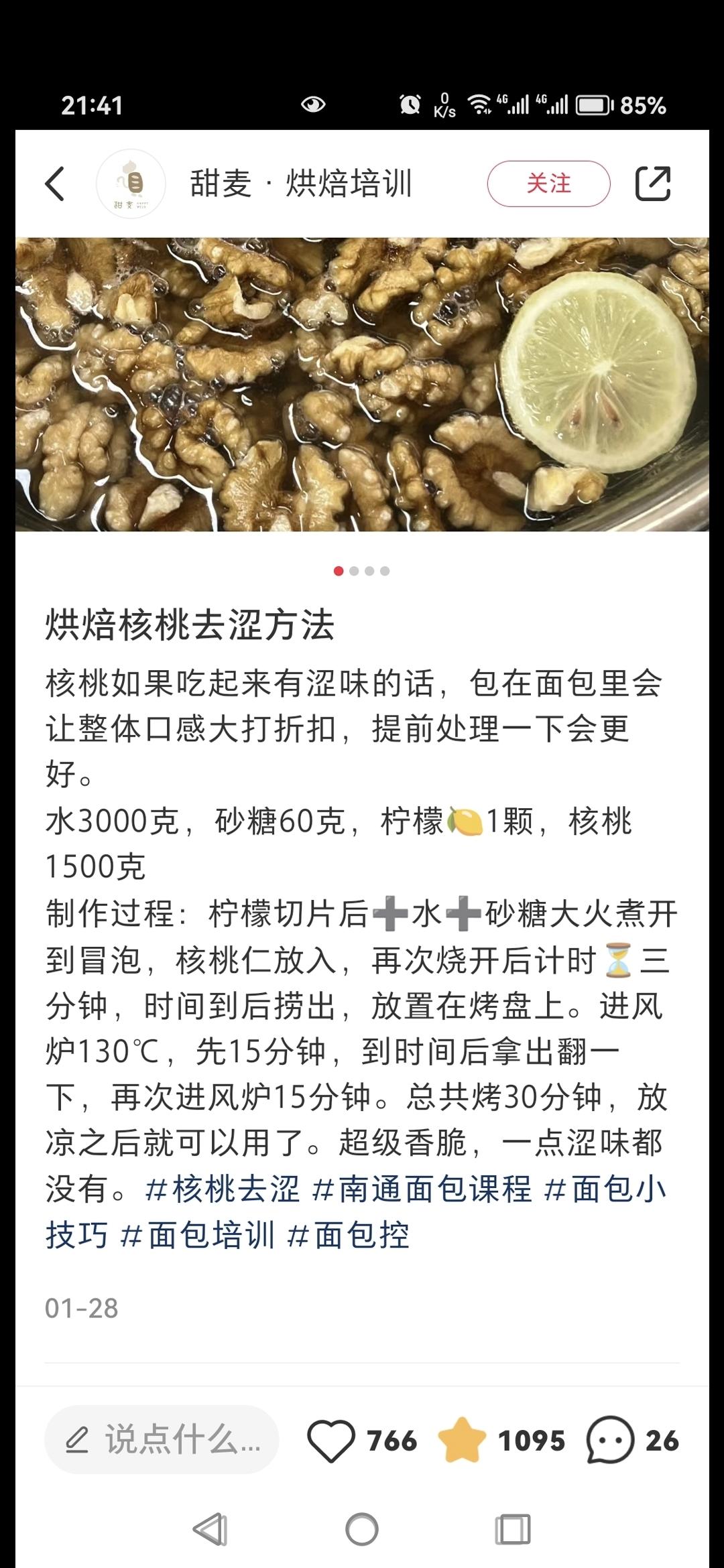The image size is (724, 1568).
Task: Open the #面包培训 hashtag
Action: (198, 1235)
